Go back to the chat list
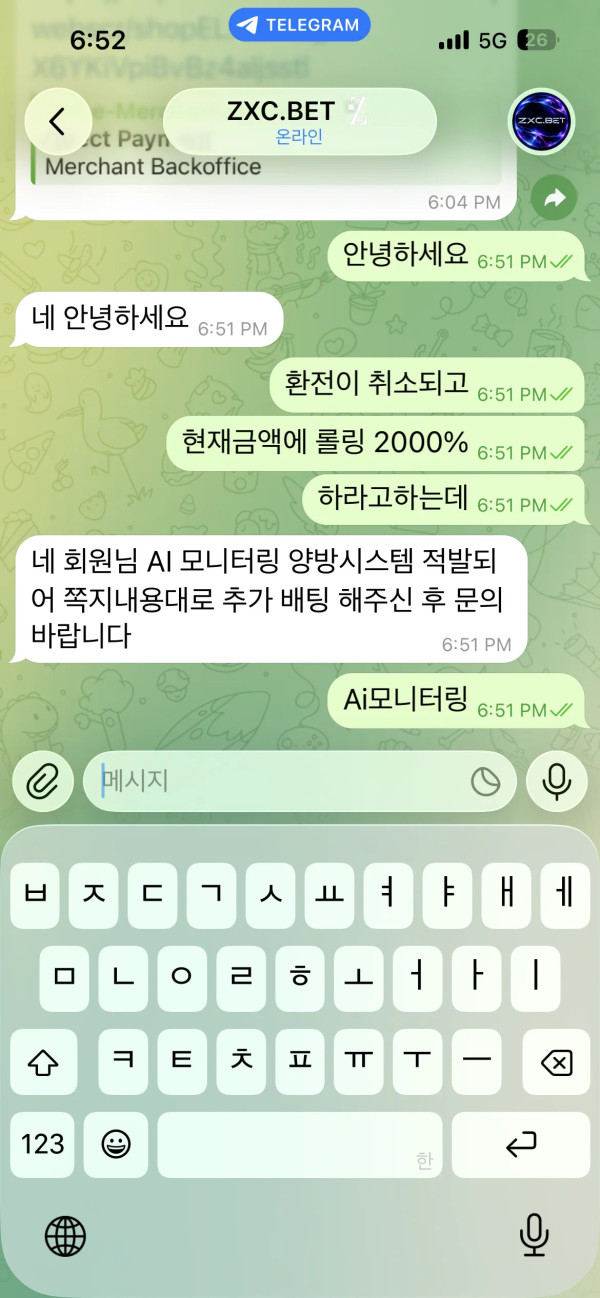 pos(56,122)
